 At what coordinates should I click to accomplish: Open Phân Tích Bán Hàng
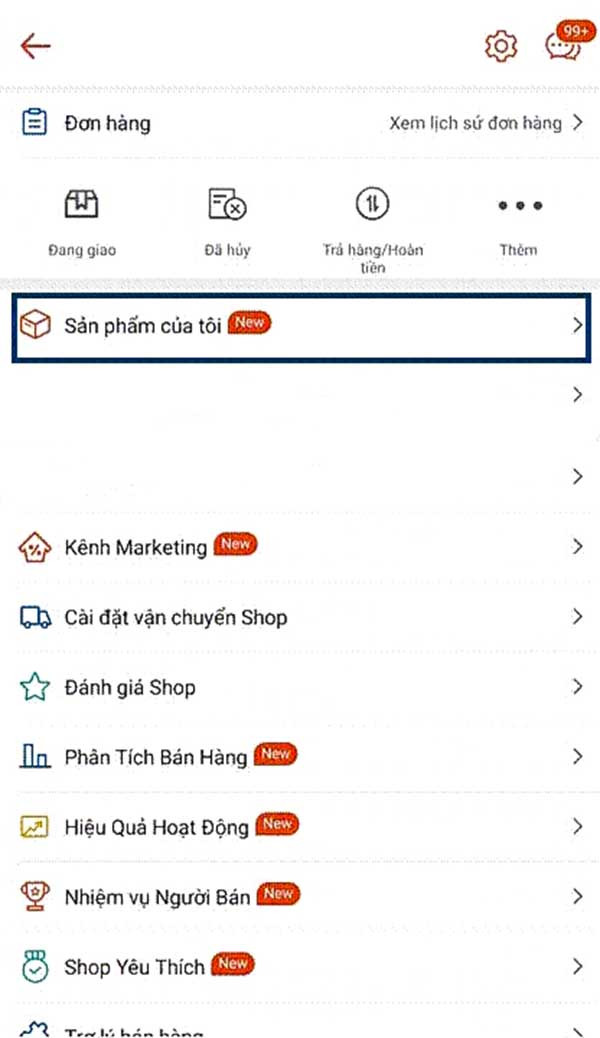pos(301,757)
